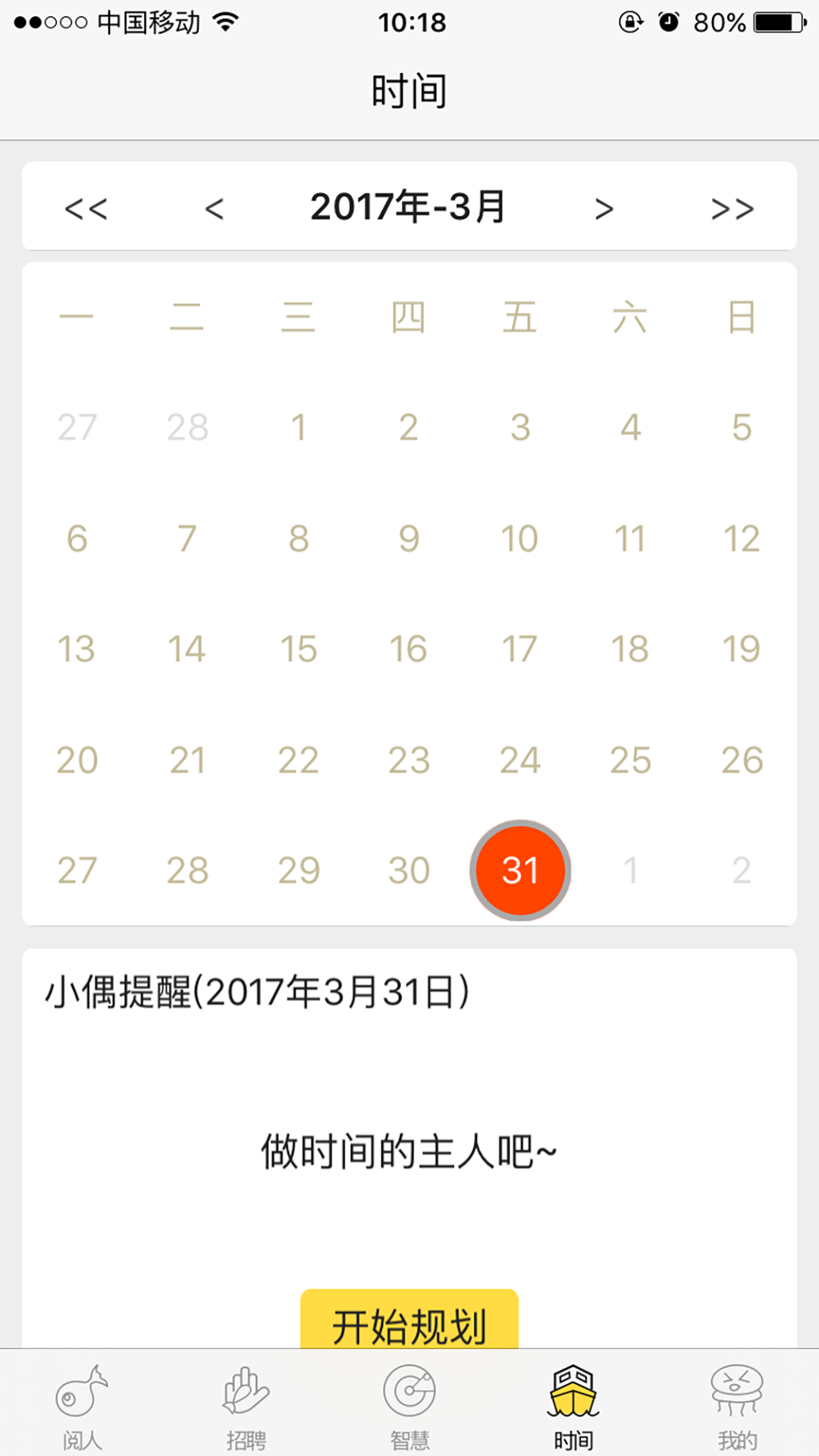Advance to the next month arrow
The image size is (819, 1456).
[604, 208]
